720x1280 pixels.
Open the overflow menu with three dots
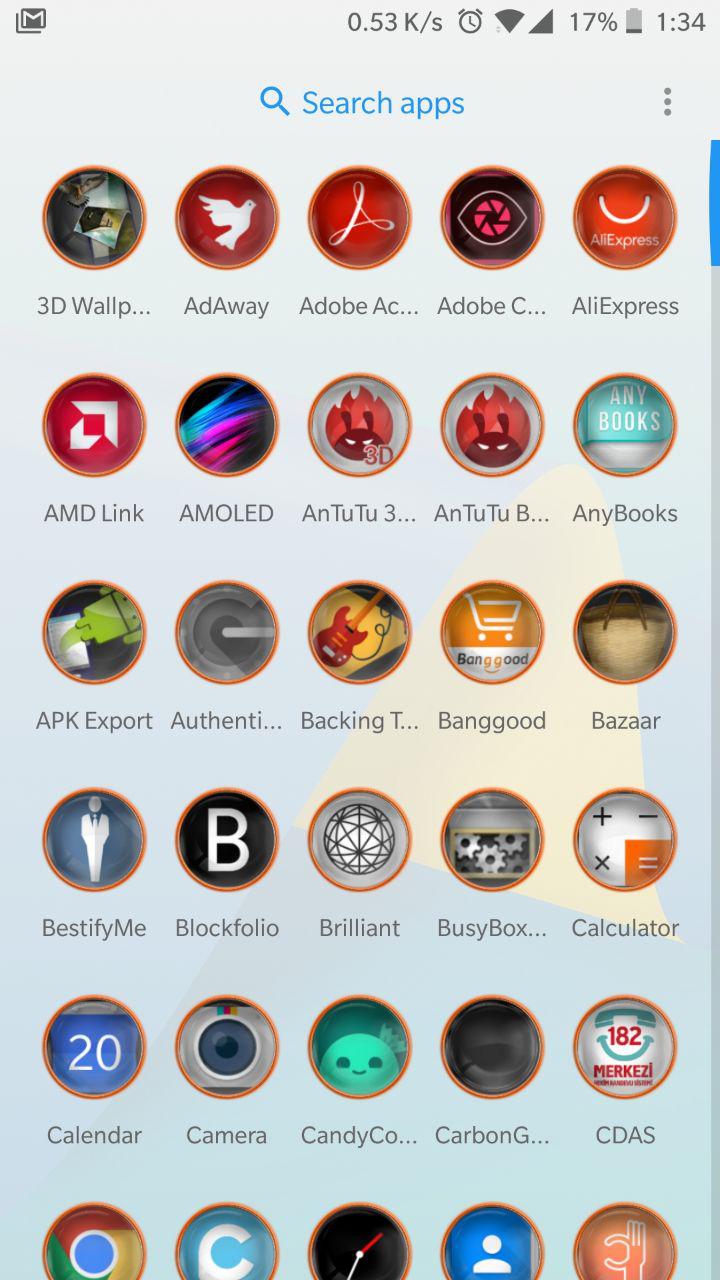coord(667,102)
